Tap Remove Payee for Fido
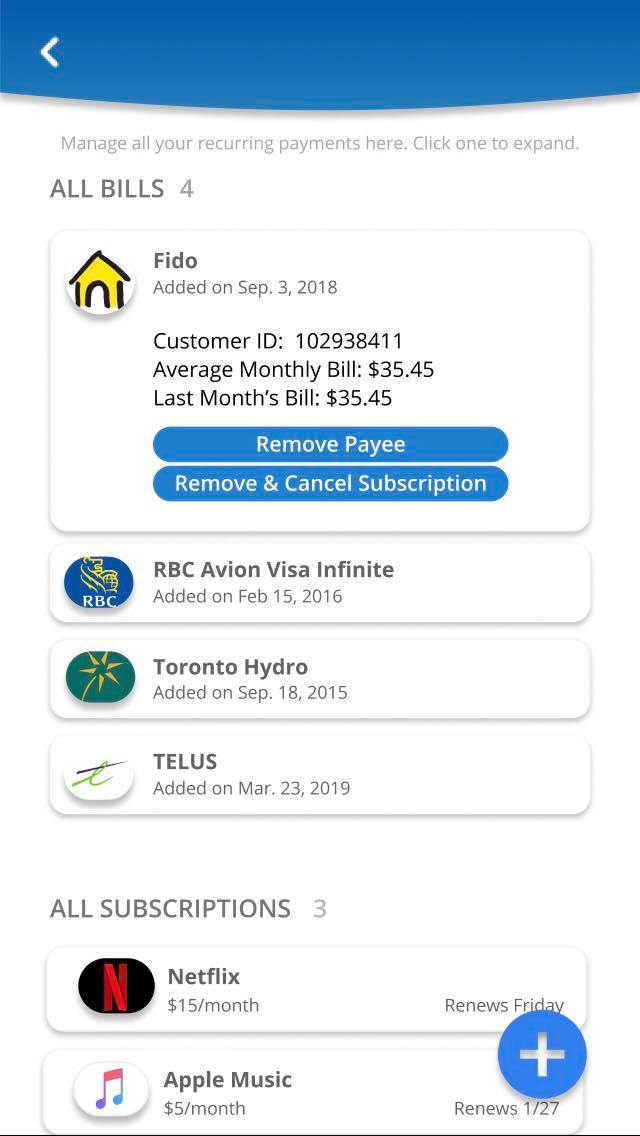640x1136 pixels. 330,444
